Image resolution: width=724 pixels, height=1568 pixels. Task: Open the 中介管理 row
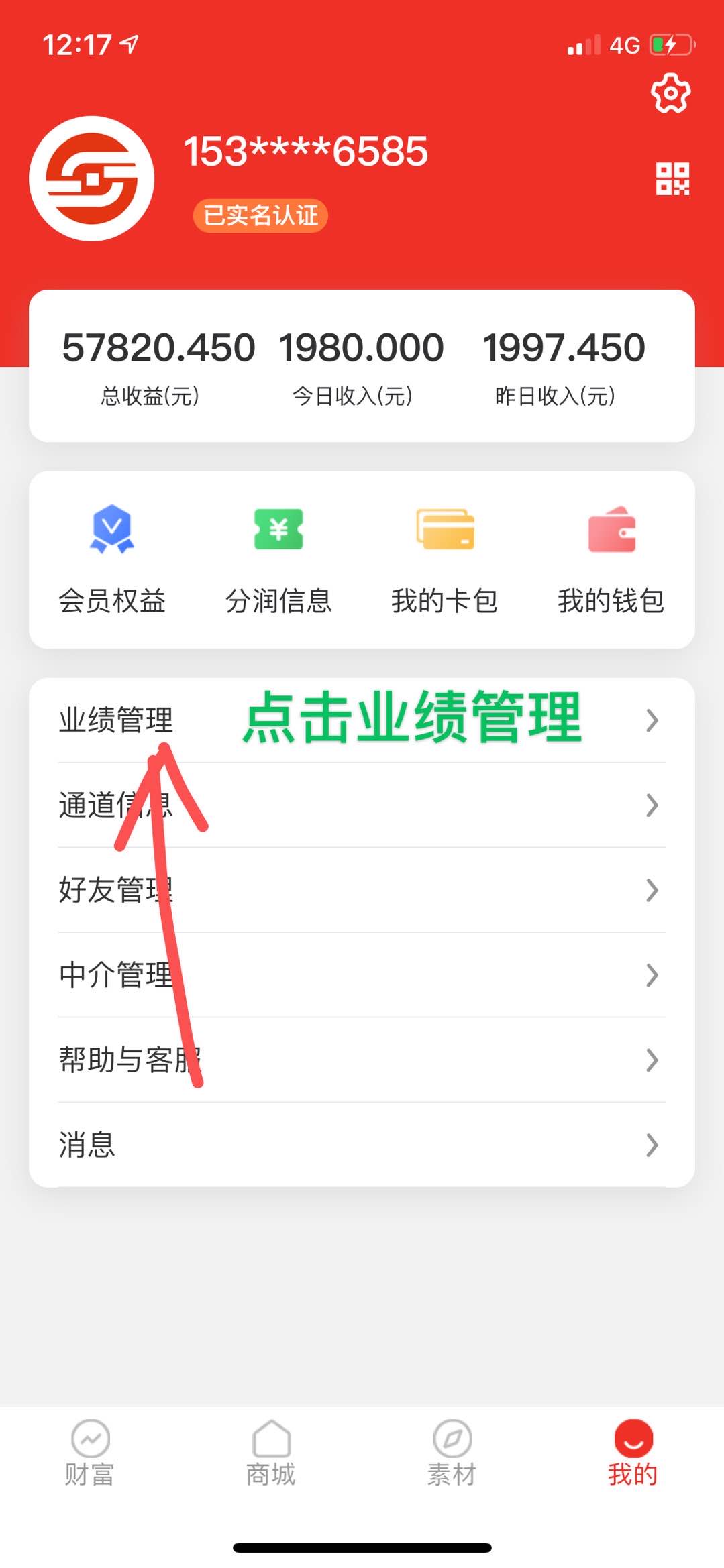362,974
